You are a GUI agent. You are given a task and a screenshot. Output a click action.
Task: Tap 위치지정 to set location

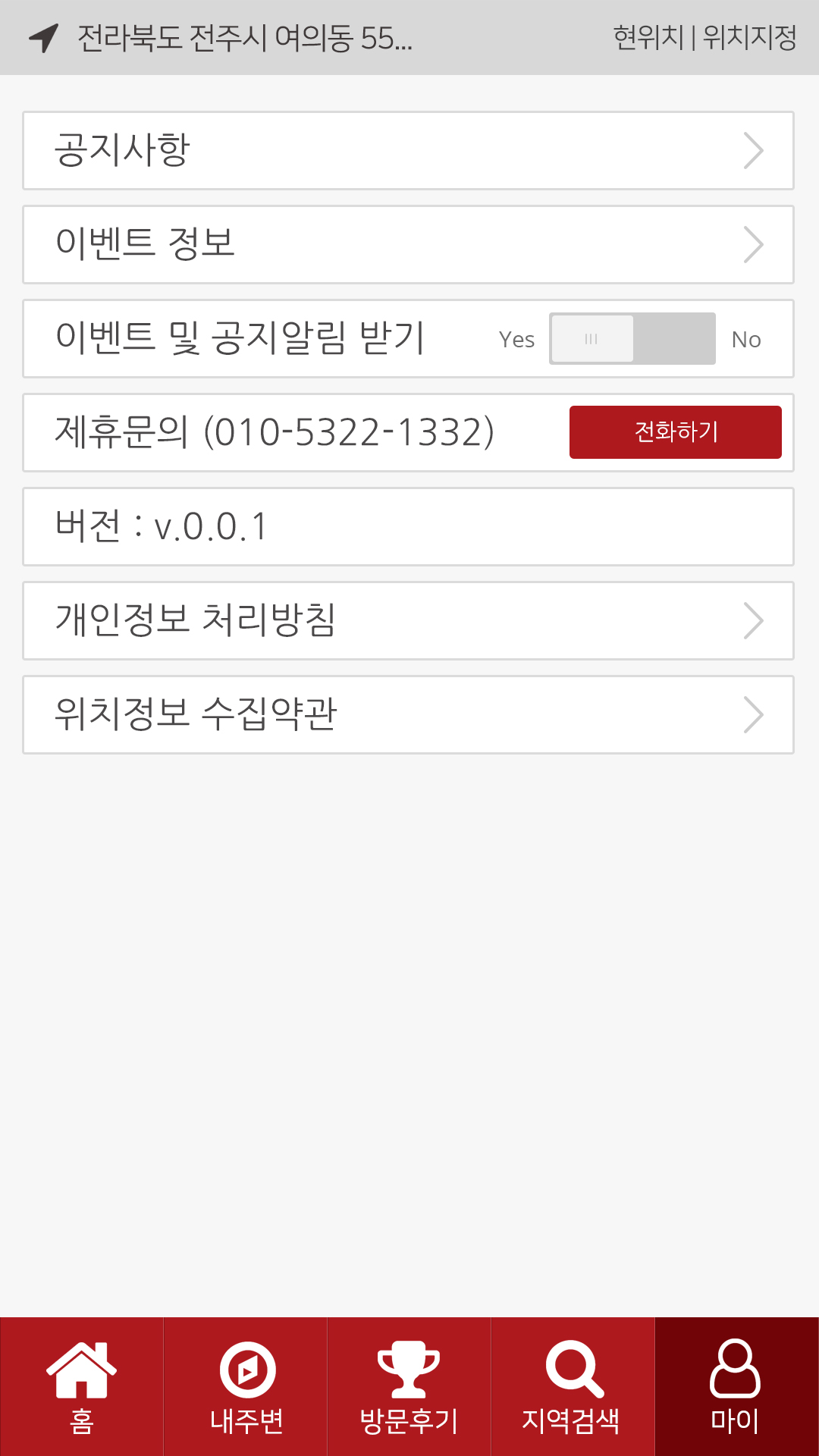(x=749, y=37)
